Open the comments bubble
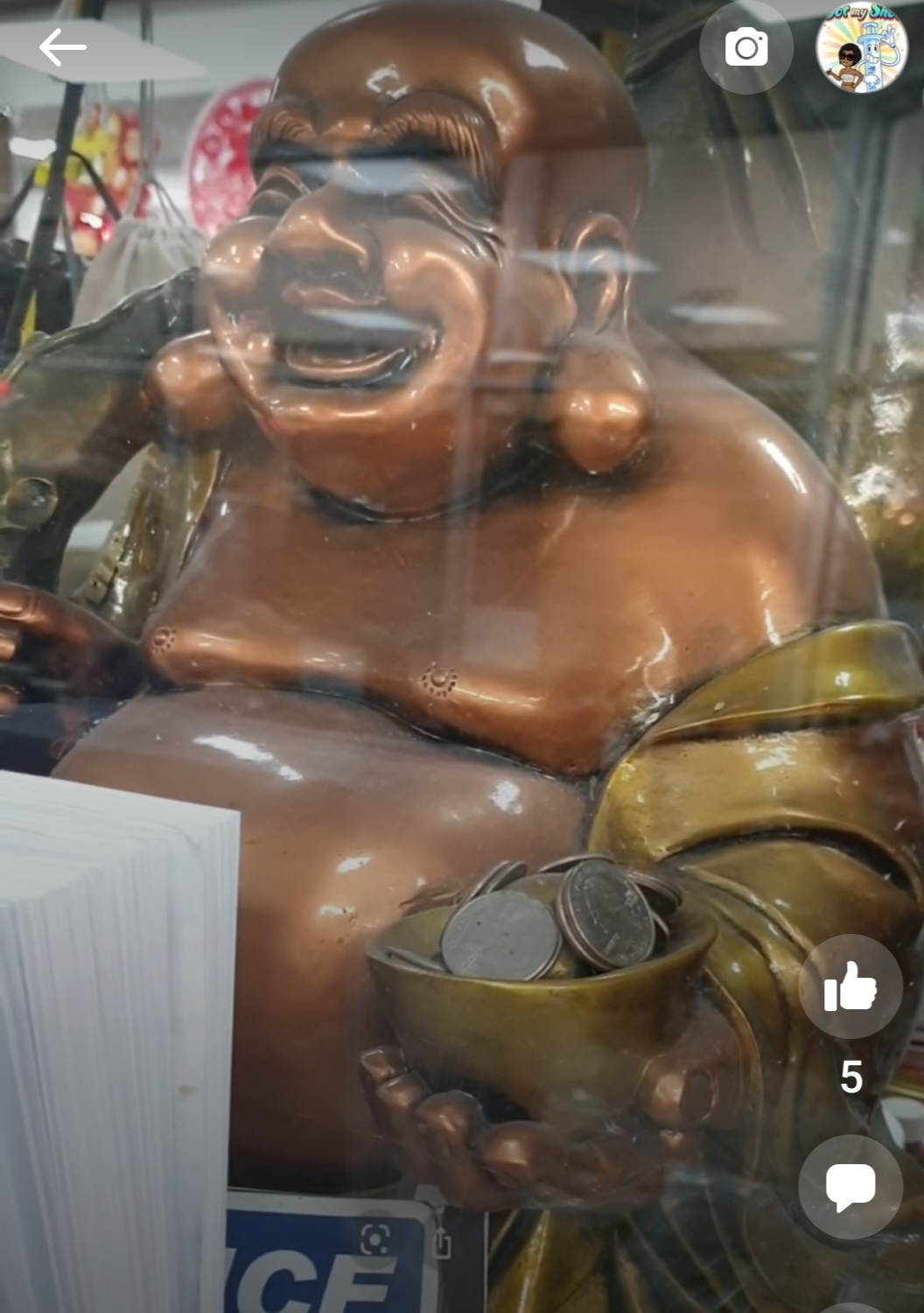This screenshot has height=1313, width=924. (x=850, y=1187)
